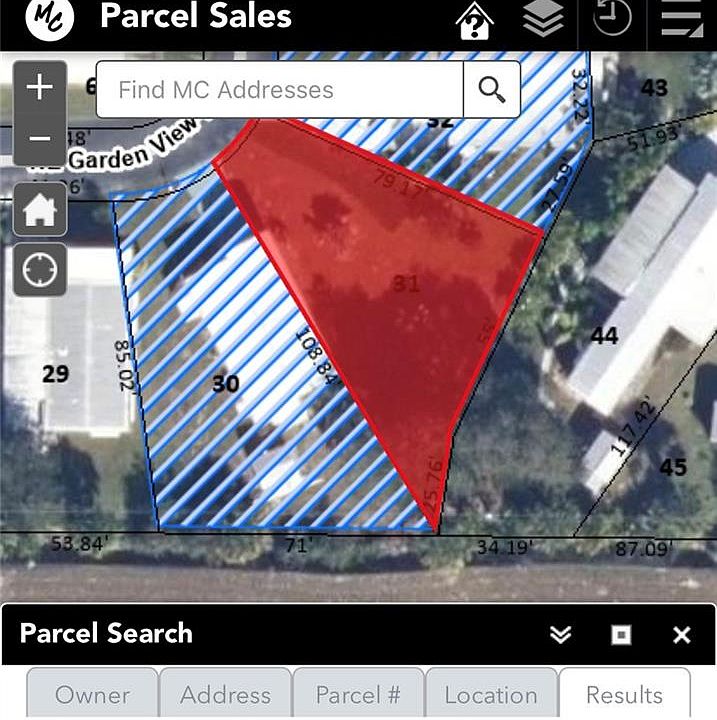Viewport: 717px width, 720px height.
Task: Open the menu list icon
Action: [683, 20]
